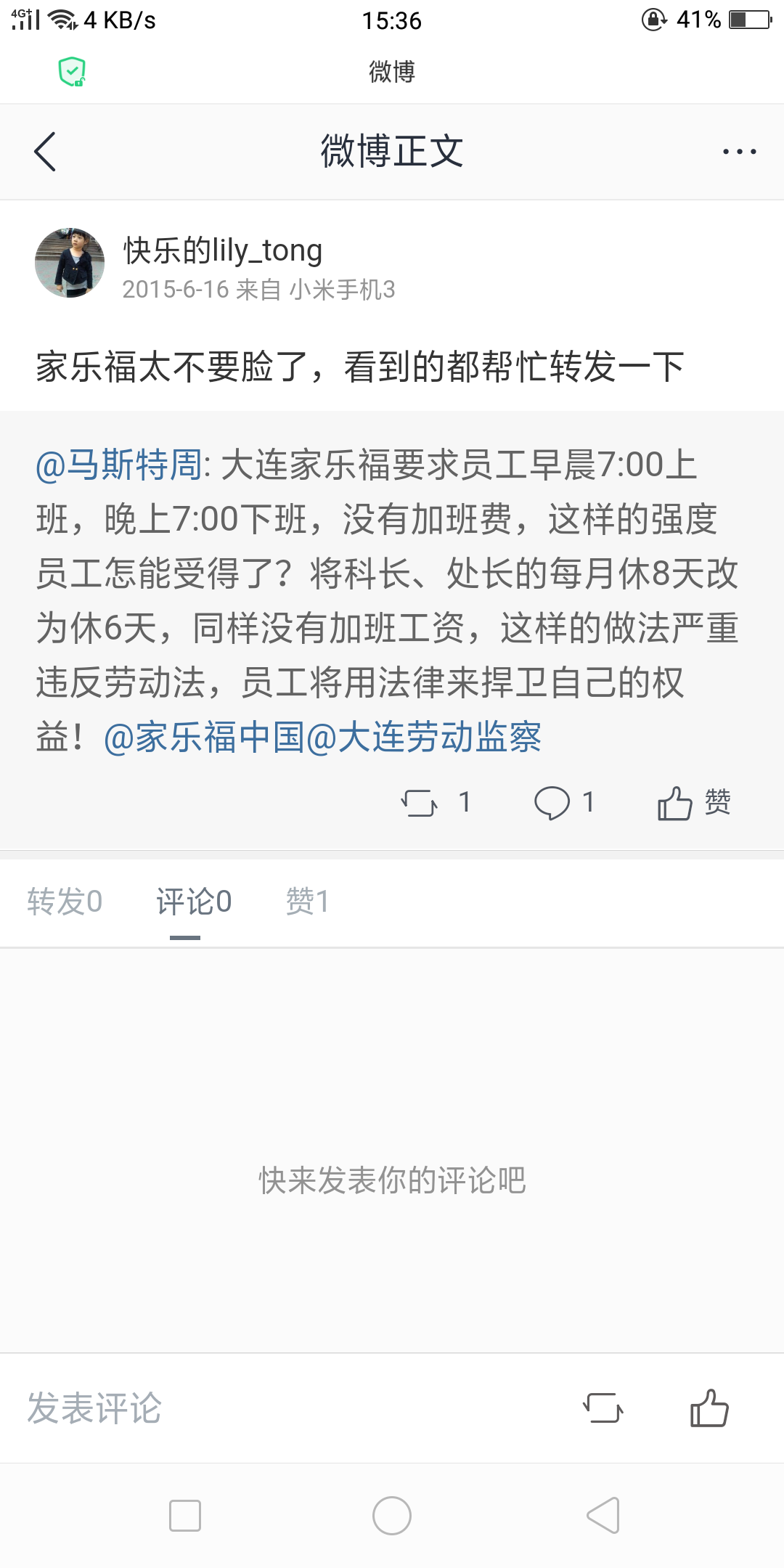
Task: Open the three-dot overflow menu
Action: (739, 152)
